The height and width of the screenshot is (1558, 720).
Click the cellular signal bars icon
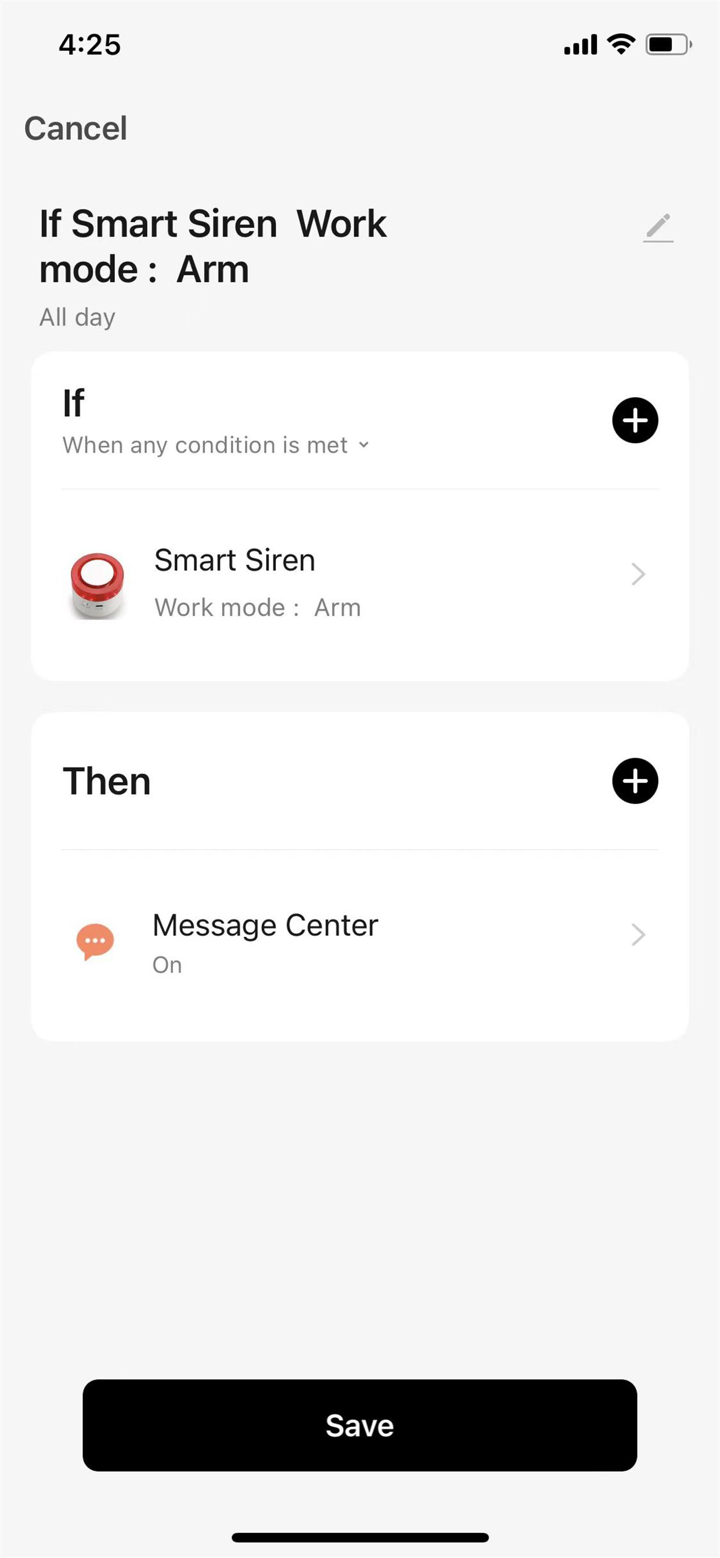click(580, 44)
